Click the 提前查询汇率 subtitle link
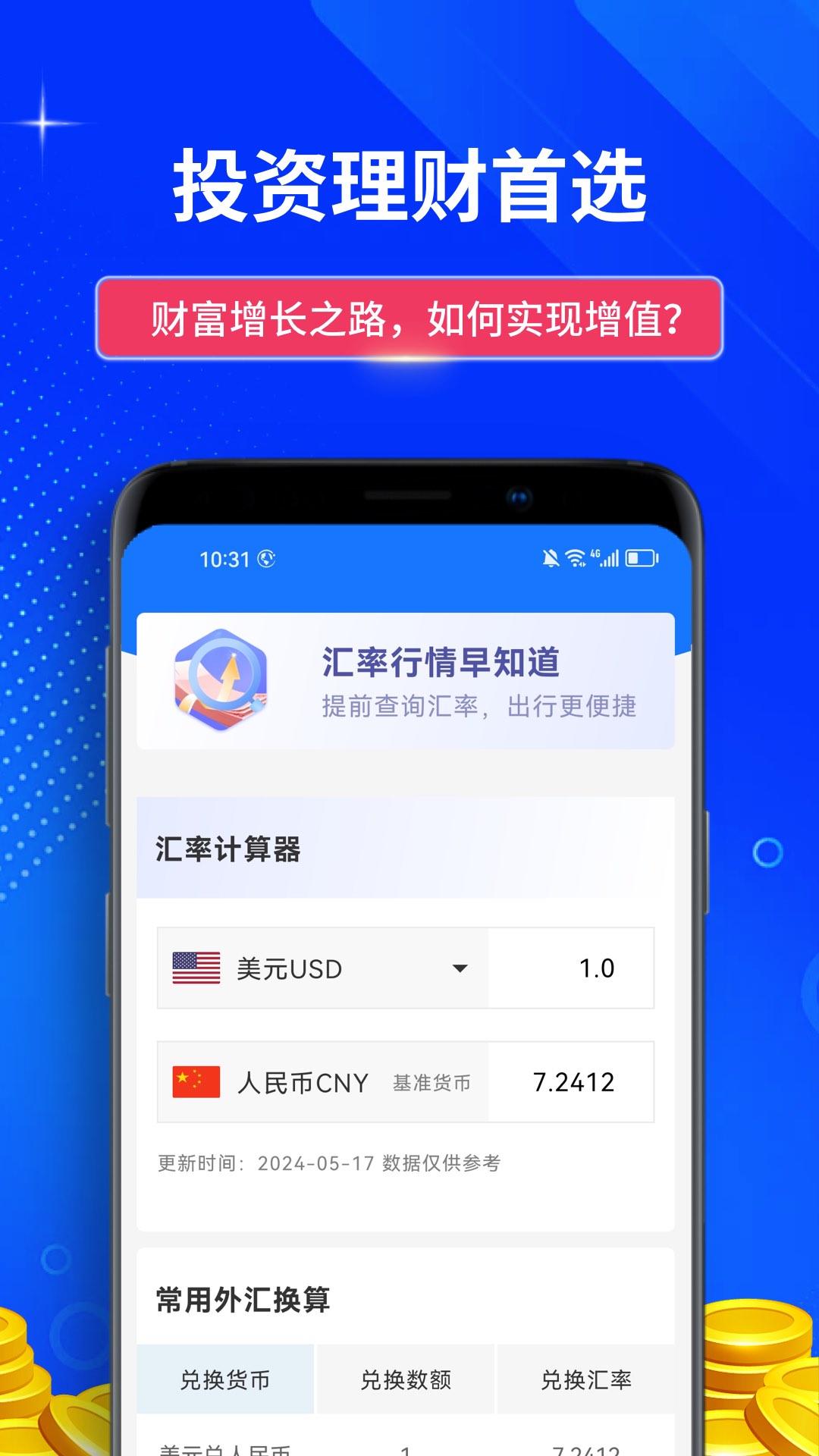 pyautogui.click(x=479, y=707)
